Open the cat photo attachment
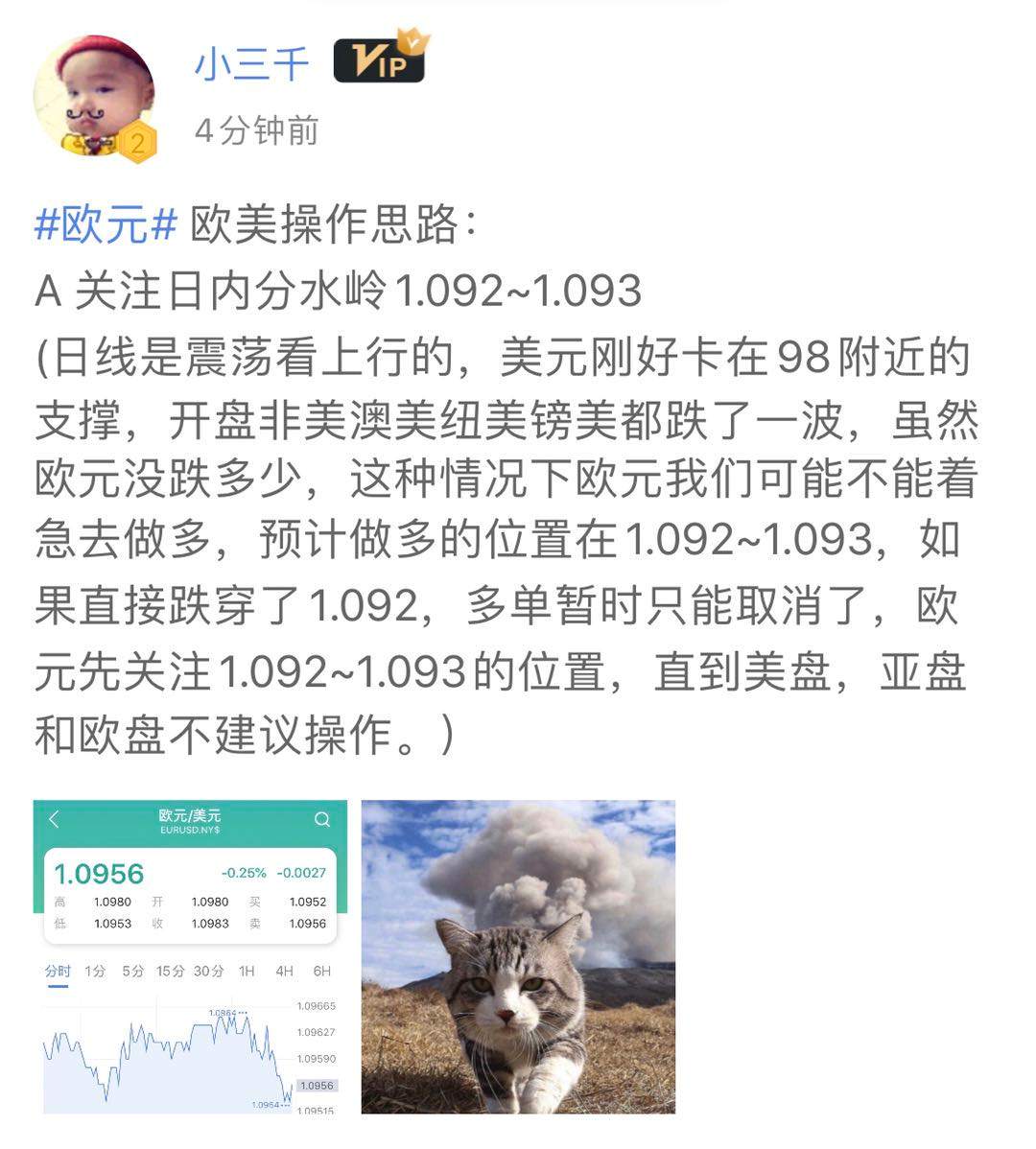1036x1149 pixels. coord(518,956)
